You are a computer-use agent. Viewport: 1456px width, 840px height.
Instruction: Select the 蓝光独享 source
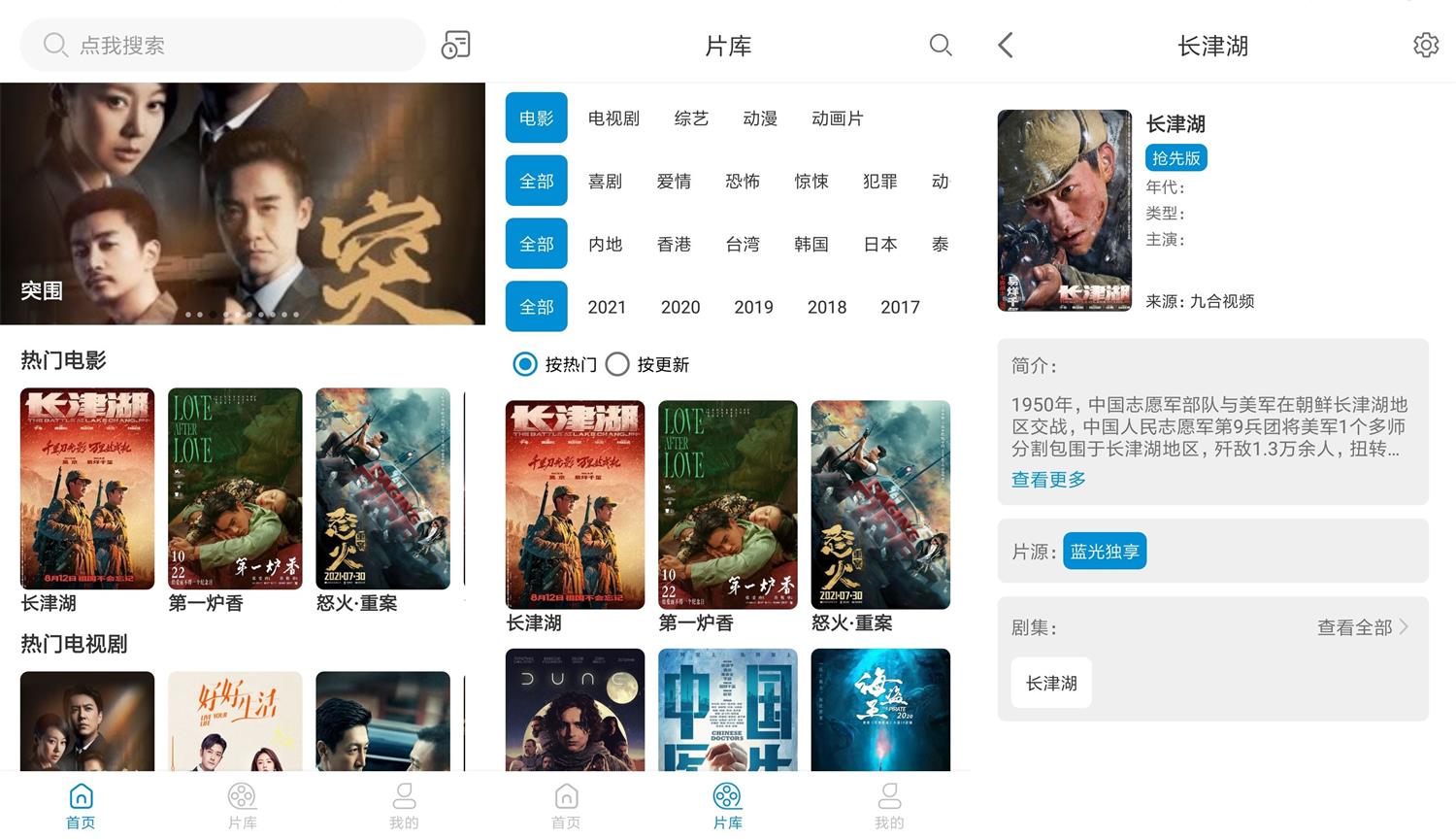pos(1104,552)
